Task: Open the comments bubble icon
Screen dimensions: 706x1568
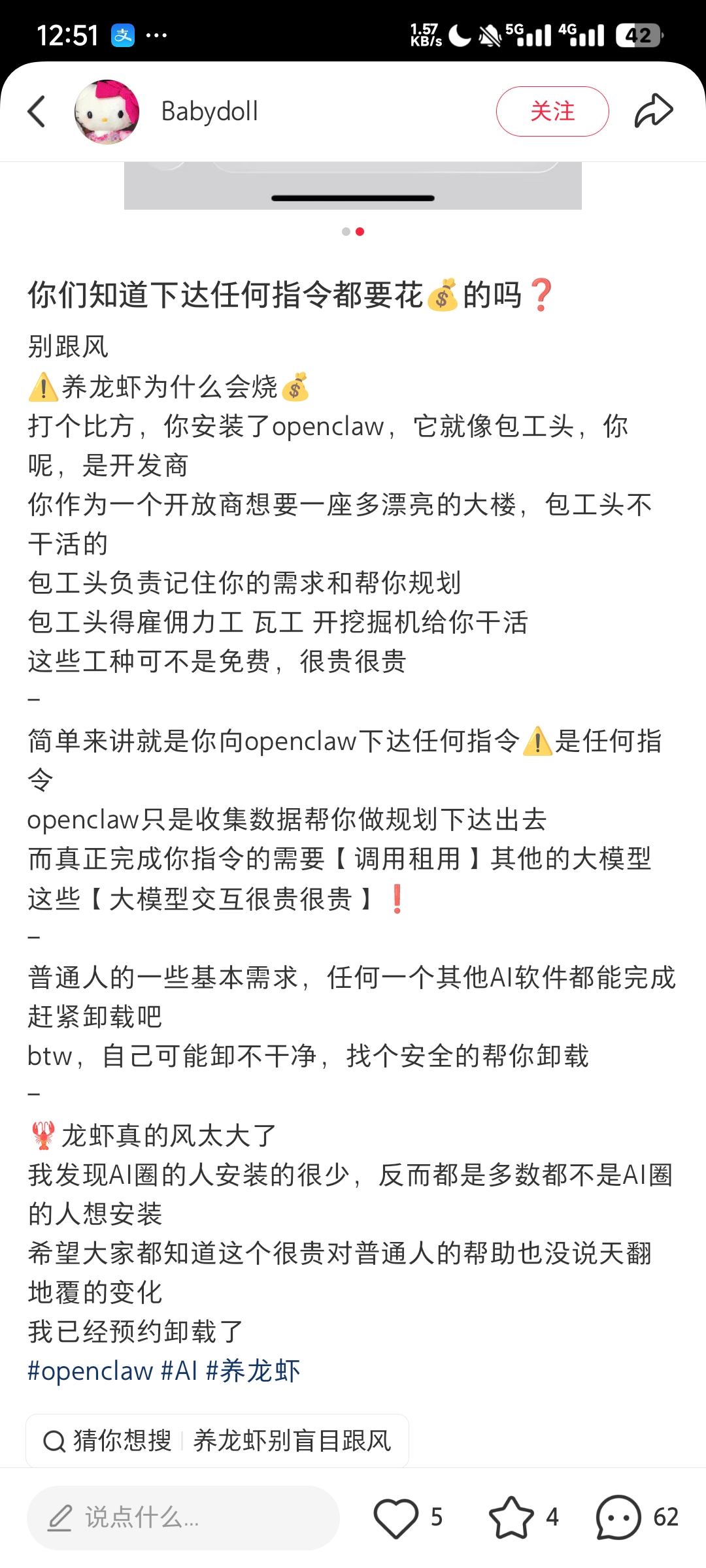Action: (618, 1517)
